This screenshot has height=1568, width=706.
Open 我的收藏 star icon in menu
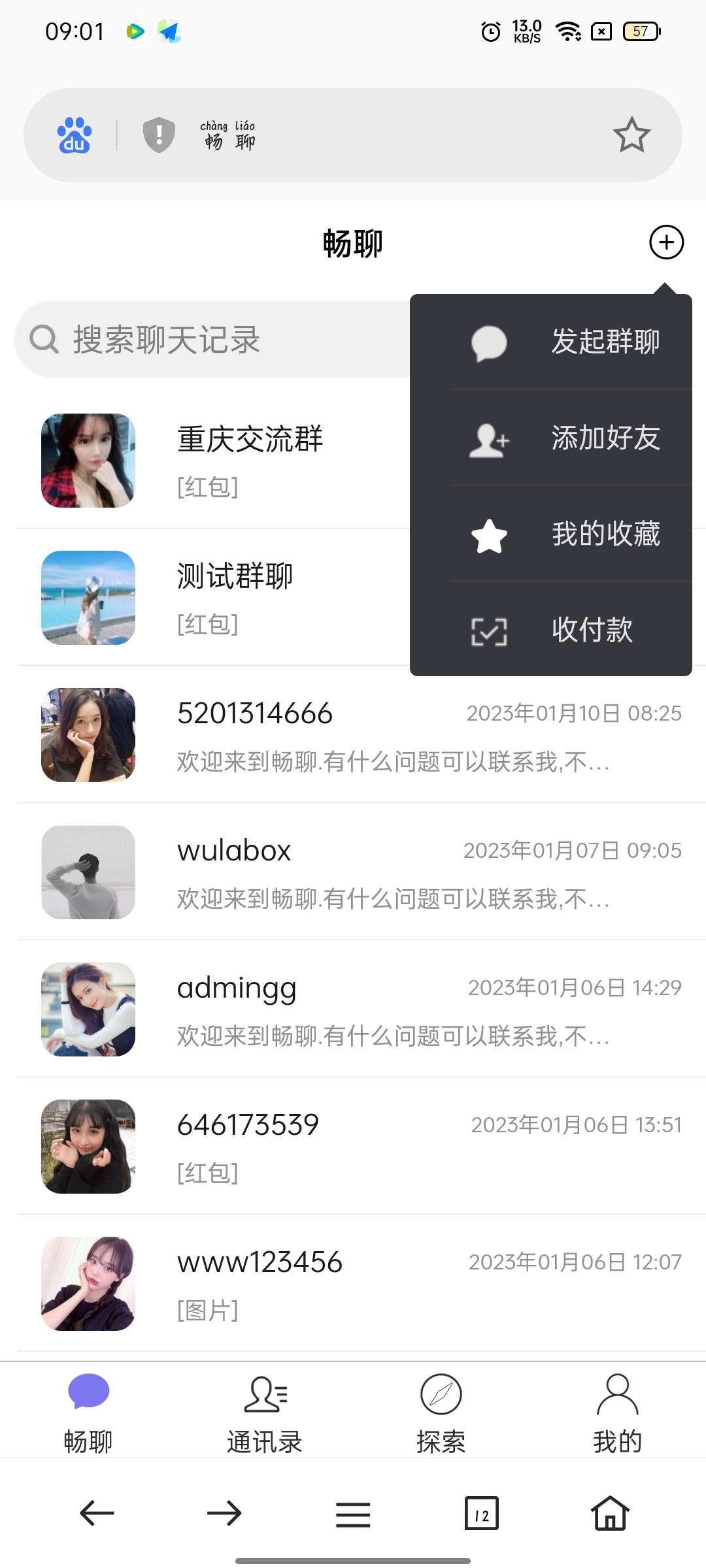[x=488, y=535]
